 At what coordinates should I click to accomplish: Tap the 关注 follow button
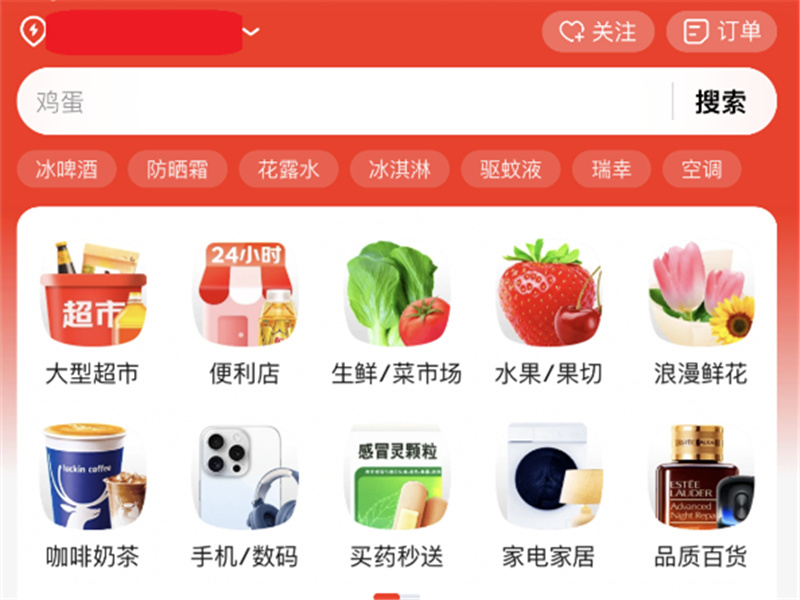click(x=598, y=32)
